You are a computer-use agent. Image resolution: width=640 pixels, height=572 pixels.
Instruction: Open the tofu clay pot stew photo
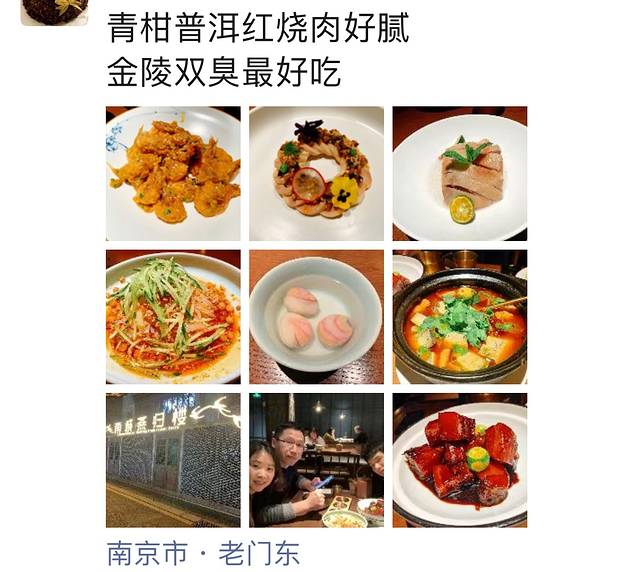(x=459, y=316)
